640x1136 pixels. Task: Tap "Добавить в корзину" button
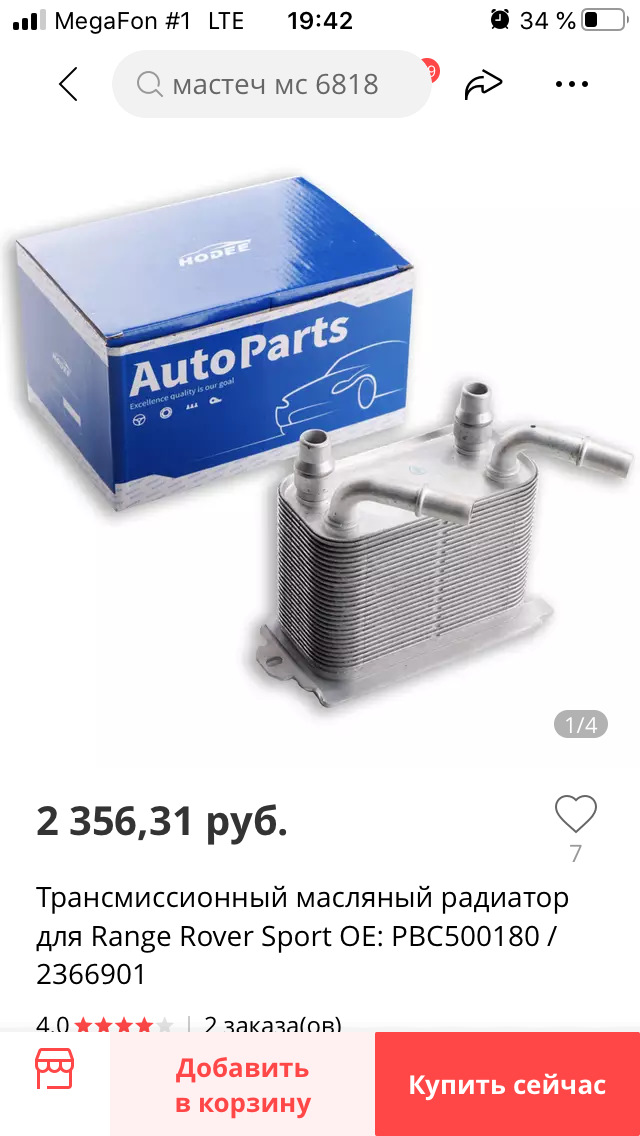pyautogui.click(x=243, y=1085)
